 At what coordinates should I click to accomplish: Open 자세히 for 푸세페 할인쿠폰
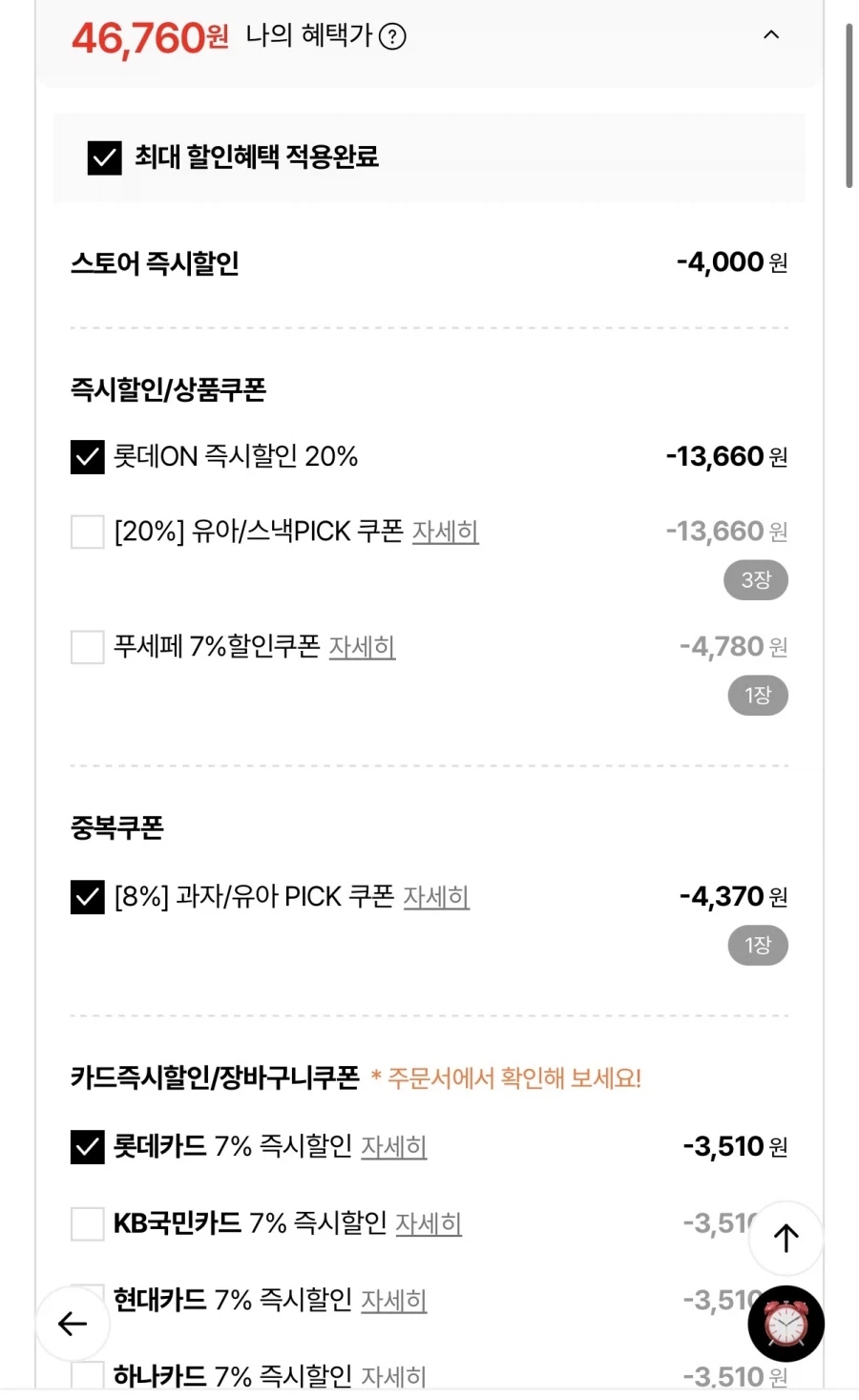[362, 647]
